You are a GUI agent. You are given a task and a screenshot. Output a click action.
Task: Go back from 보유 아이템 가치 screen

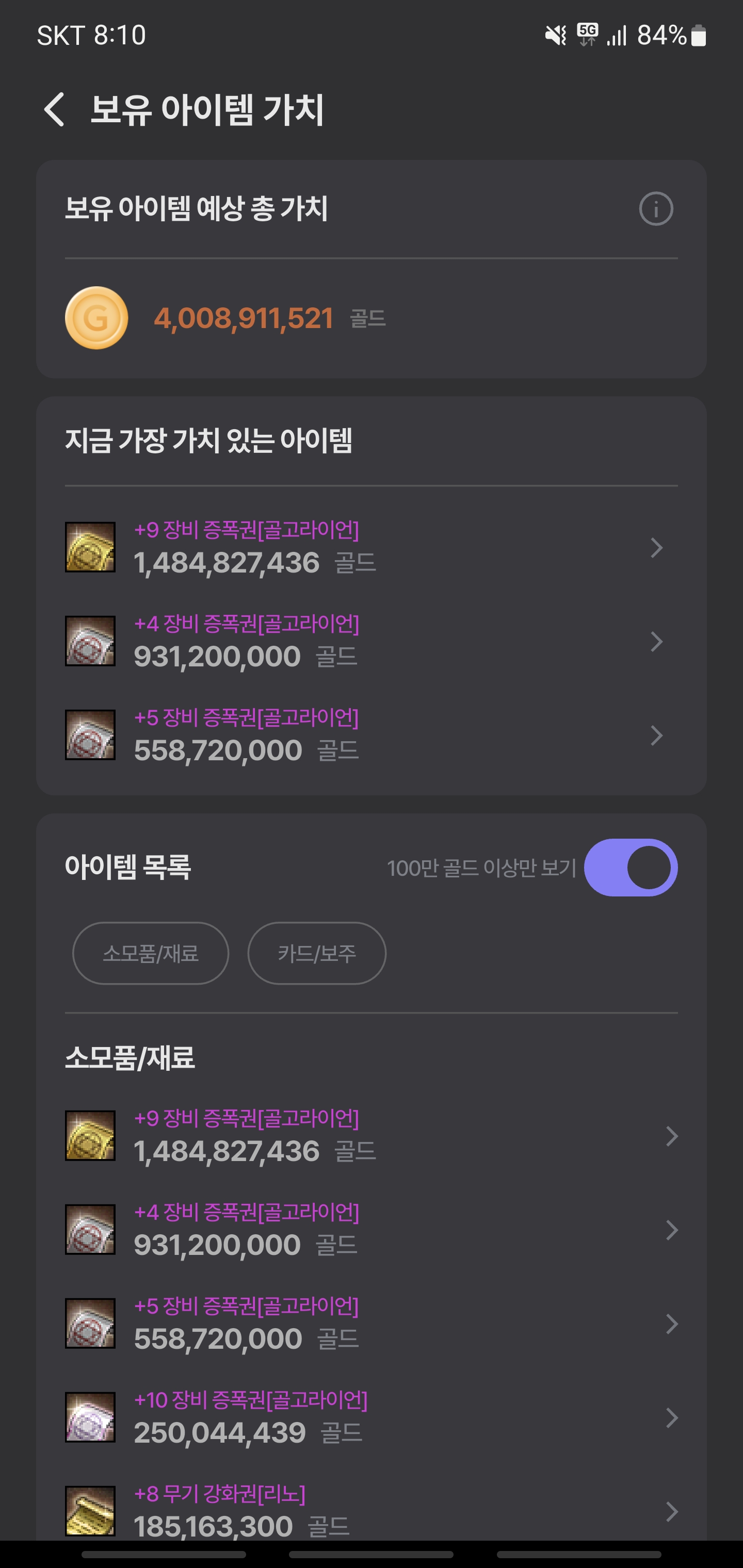(x=55, y=110)
